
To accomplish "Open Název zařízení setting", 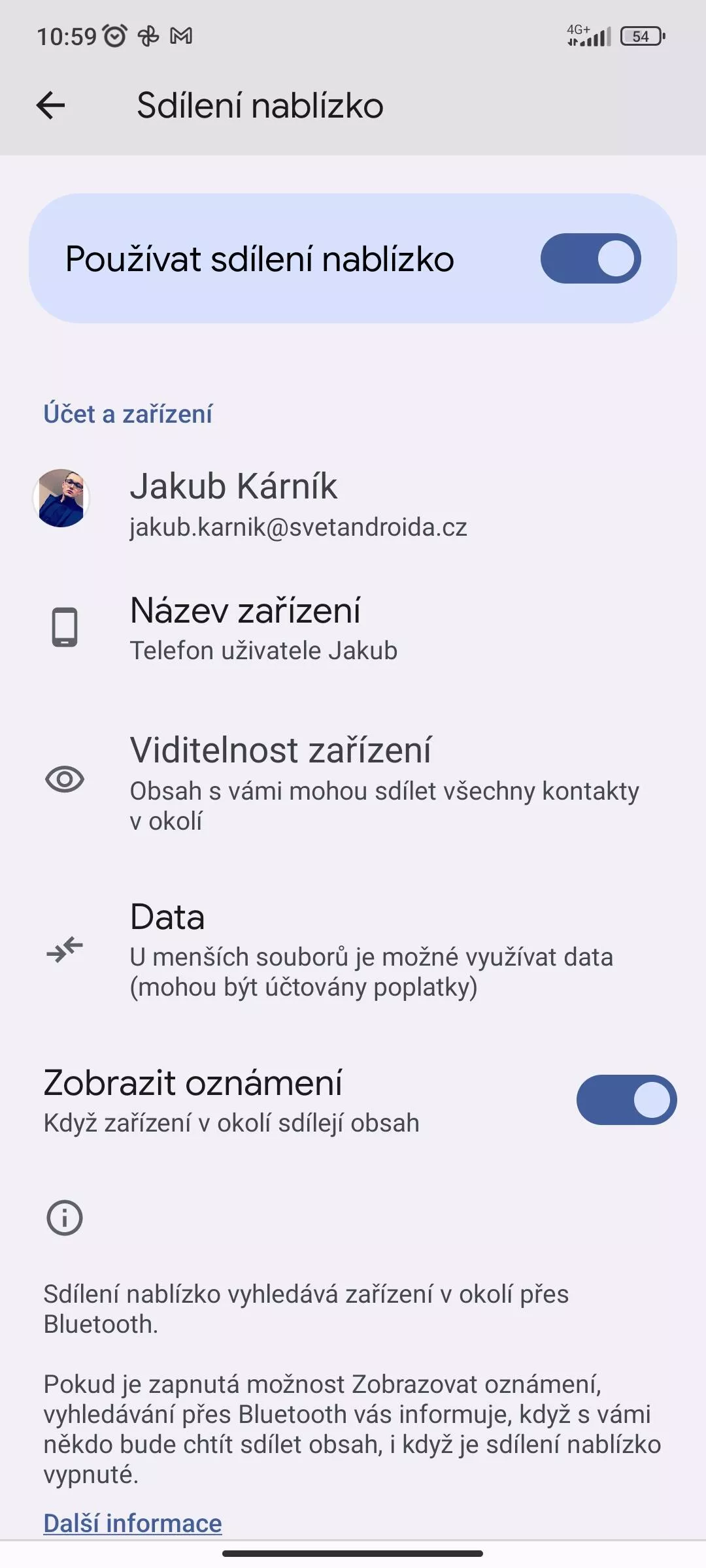I will coord(353,628).
